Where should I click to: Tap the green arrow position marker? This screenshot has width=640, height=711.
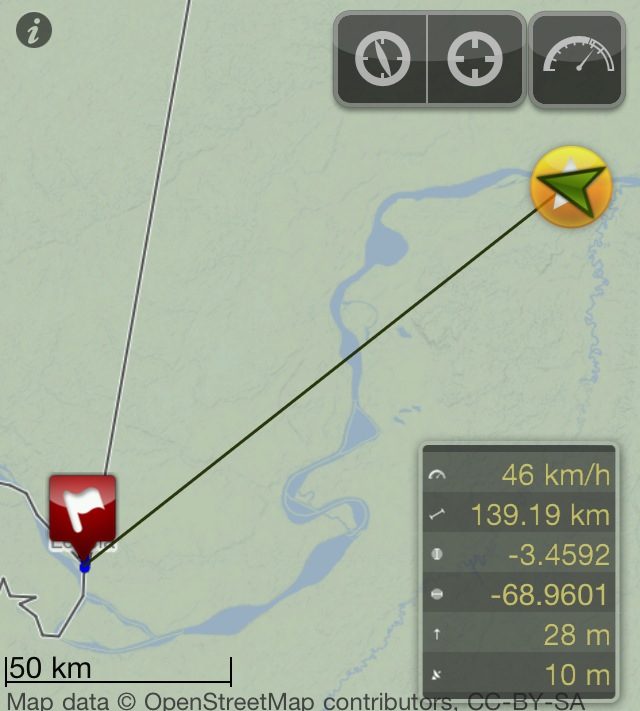pos(570,187)
